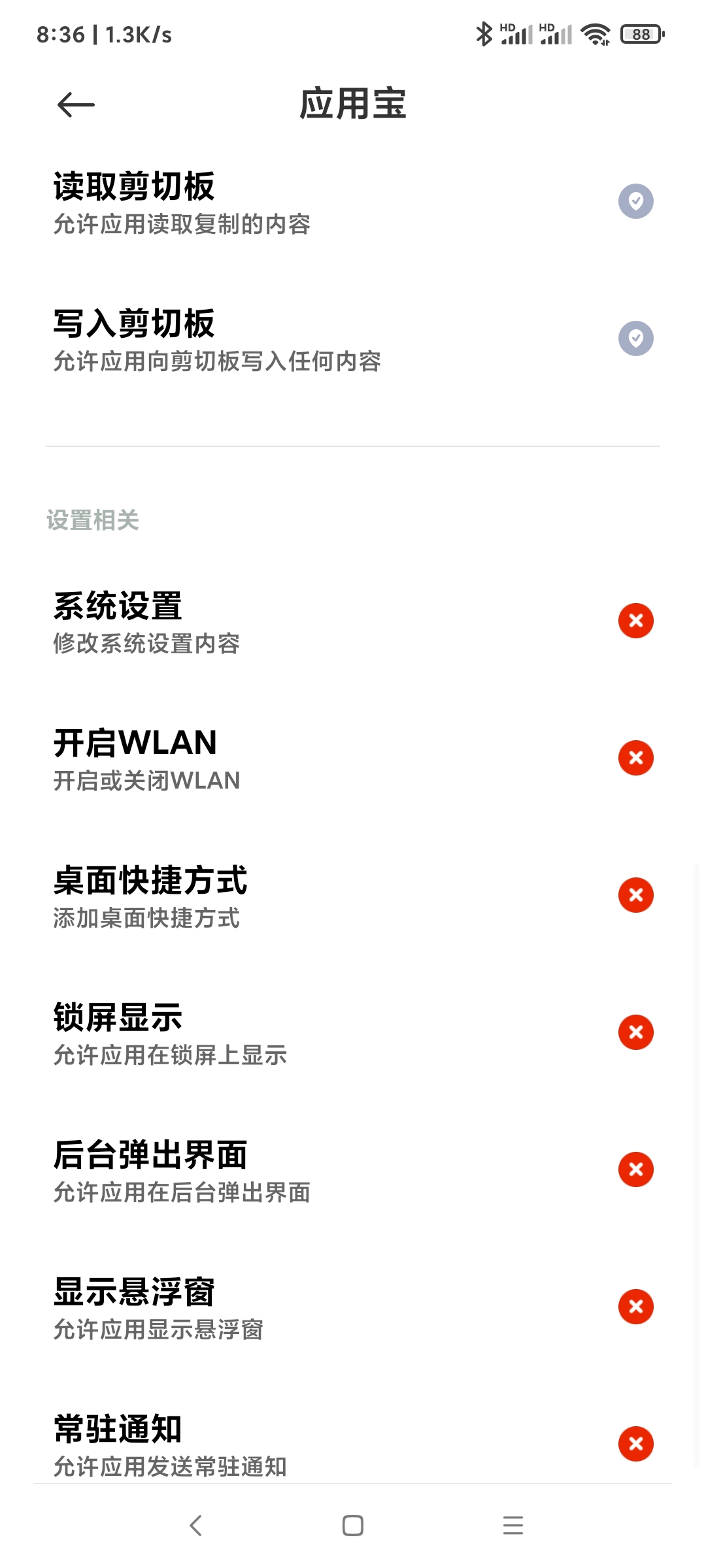Open the 开启WLAN permission setting
The image size is (706, 1568).
coord(353,759)
